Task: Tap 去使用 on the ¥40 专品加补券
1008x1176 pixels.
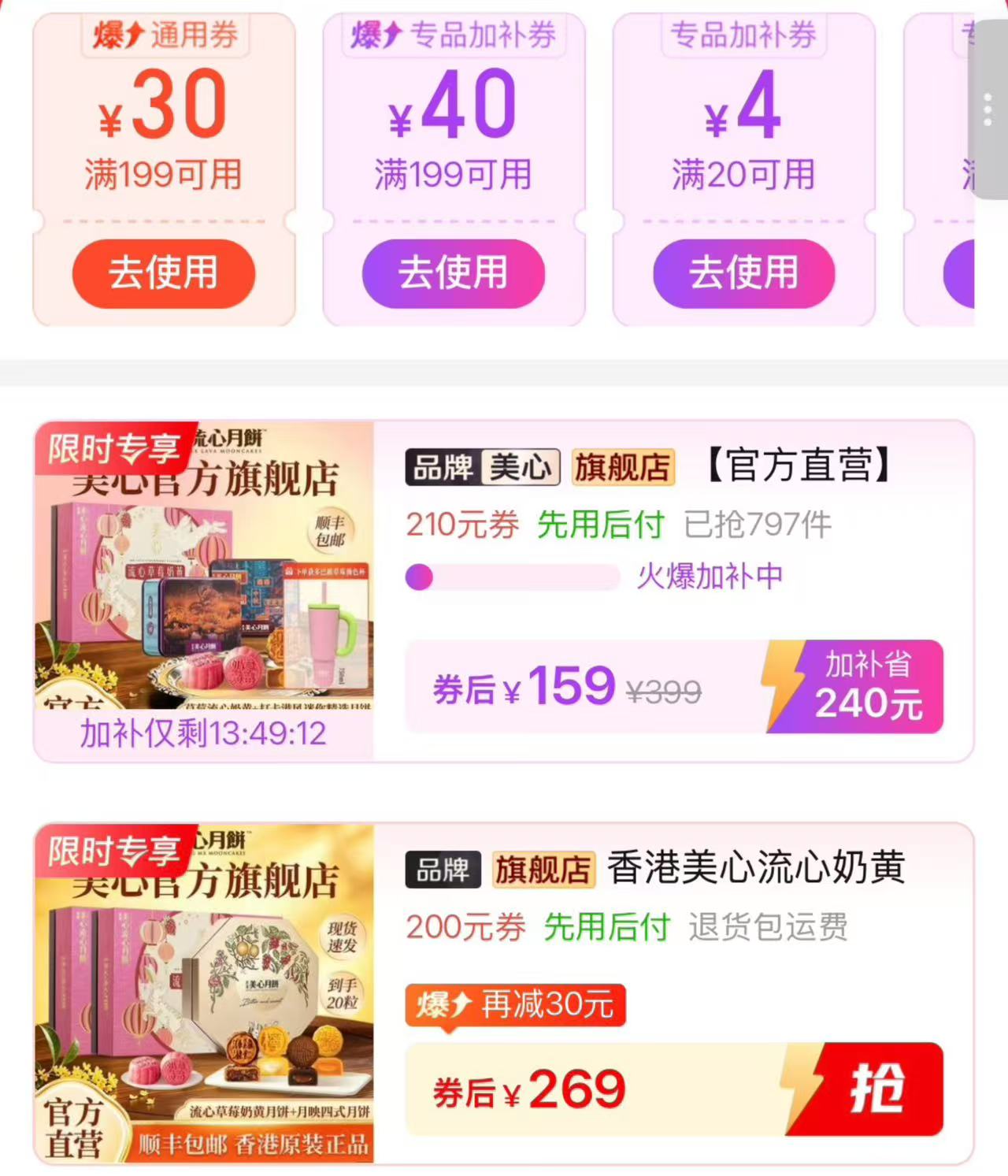Action: click(x=454, y=273)
